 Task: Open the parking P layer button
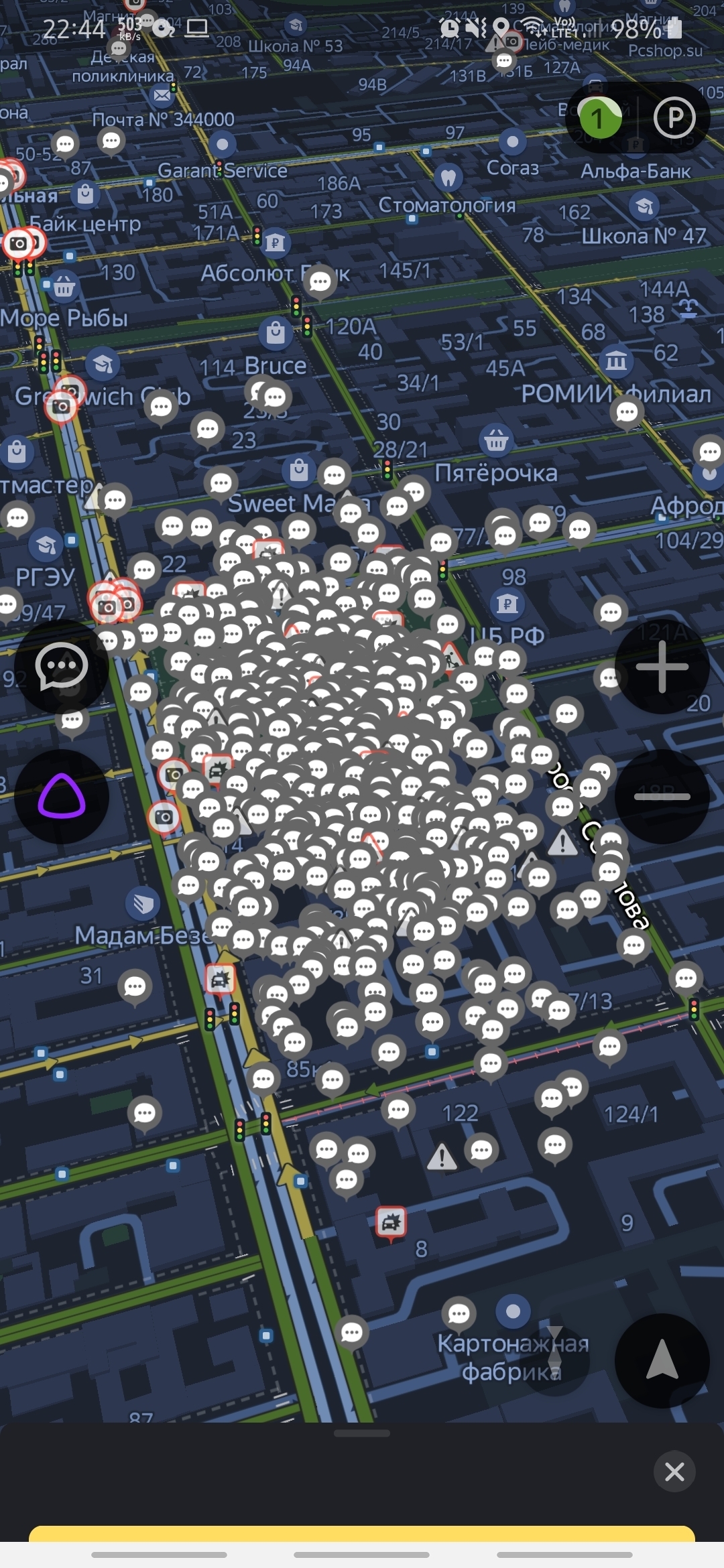click(674, 119)
